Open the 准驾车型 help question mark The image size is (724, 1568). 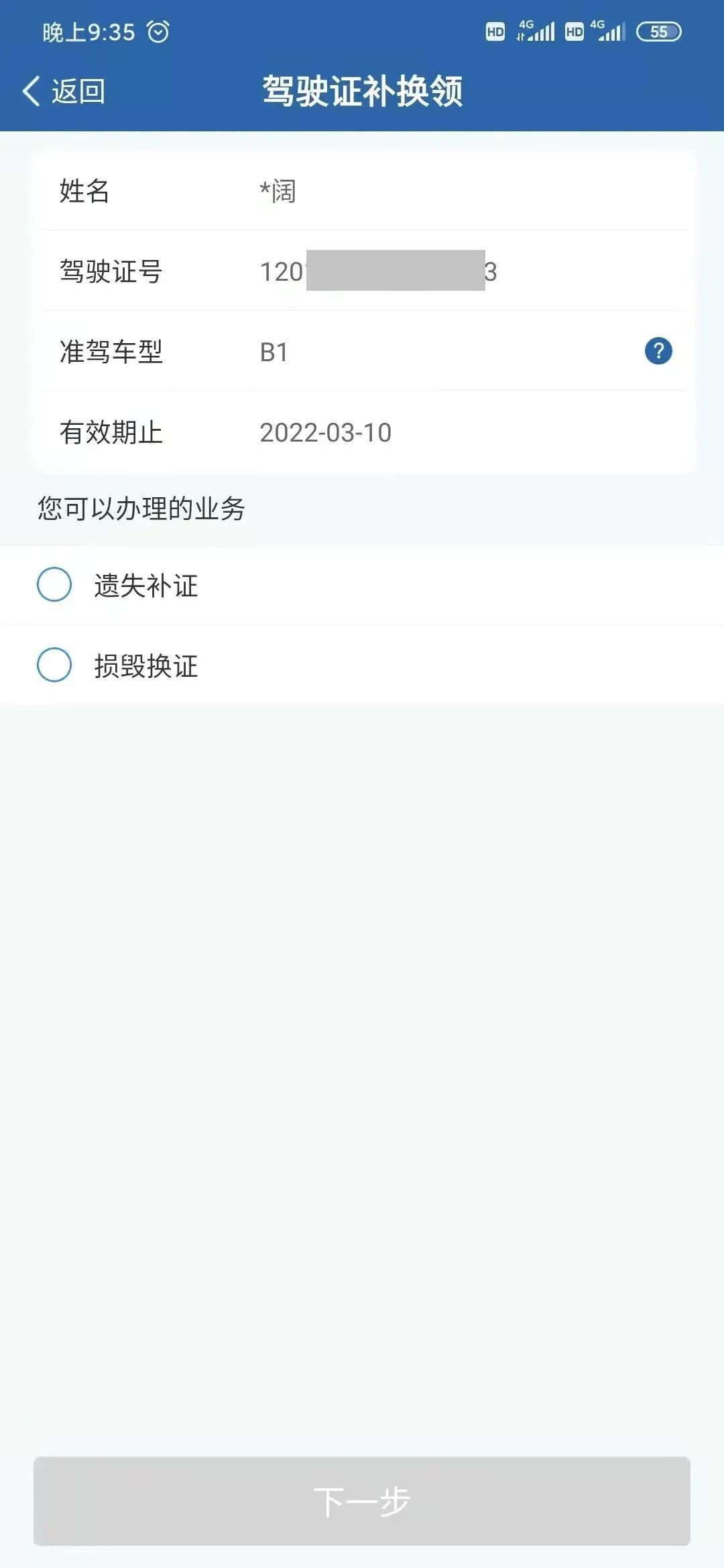pos(658,351)
